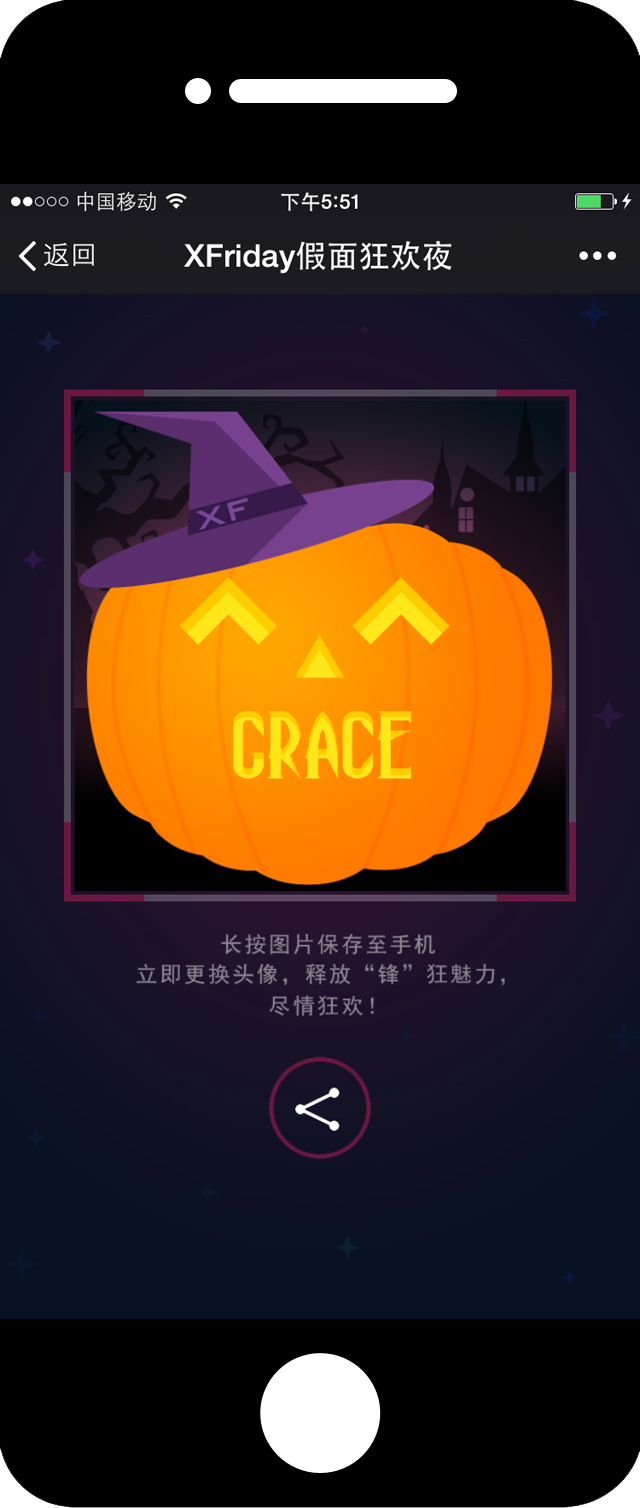Go back using the 返回 arrow
640x1508 pixels.
[55, 256]
